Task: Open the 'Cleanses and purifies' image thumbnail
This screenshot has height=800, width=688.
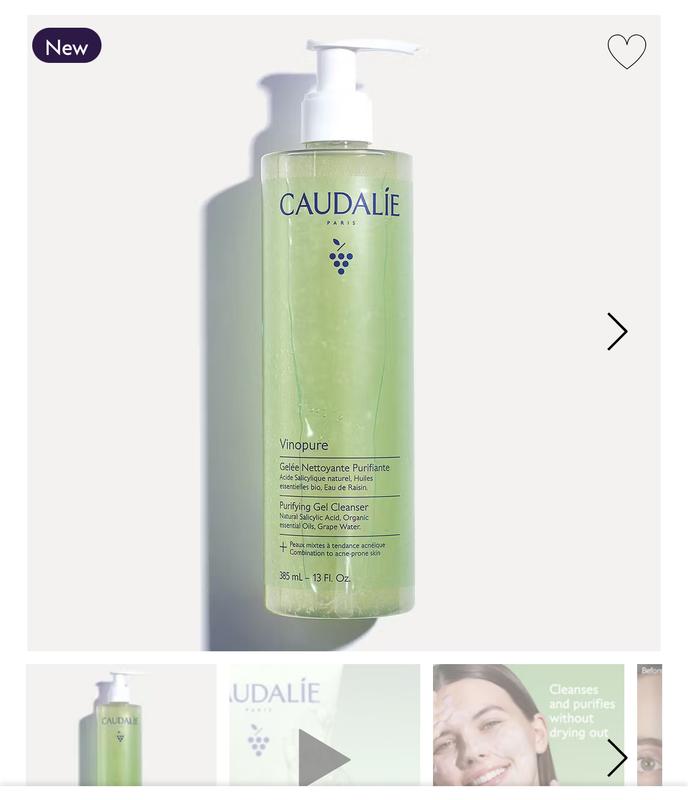Action: coord(528,726)
